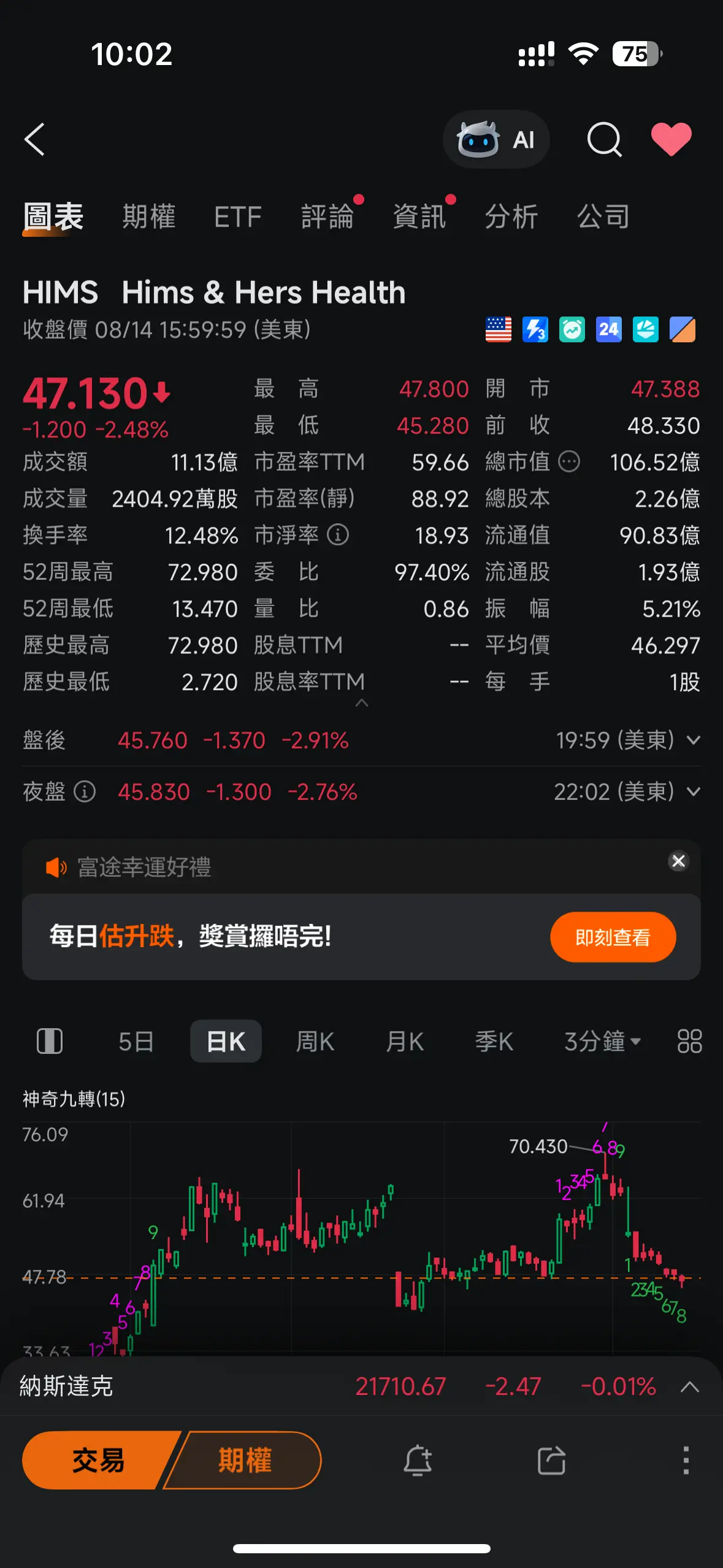Image resolution: width=723 pixels, height=1568 pixels.
Task: Expand the 盤後 after-hours row
Action: point(361,740)
